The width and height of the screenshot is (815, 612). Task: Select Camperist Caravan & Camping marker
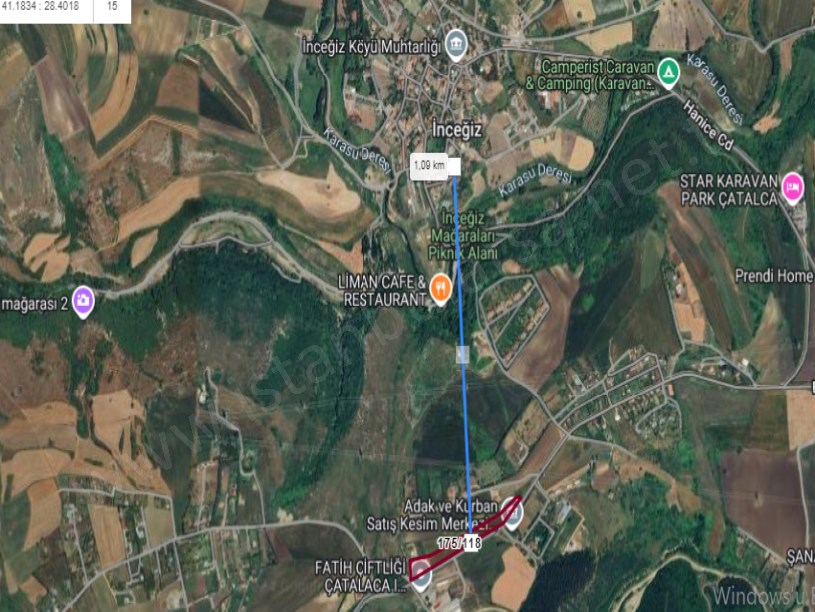[x=669, y=72]
